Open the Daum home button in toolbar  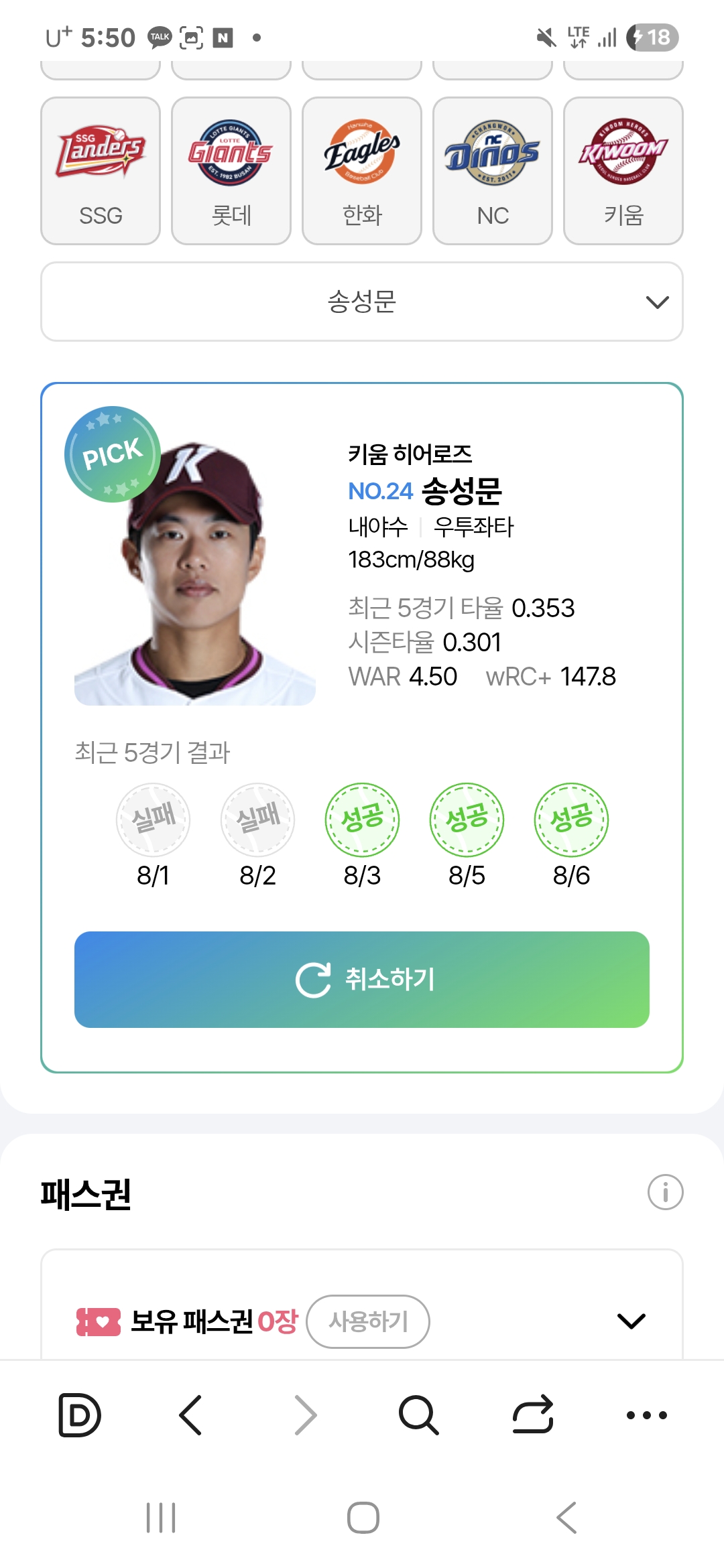(x=80, y=1415)
